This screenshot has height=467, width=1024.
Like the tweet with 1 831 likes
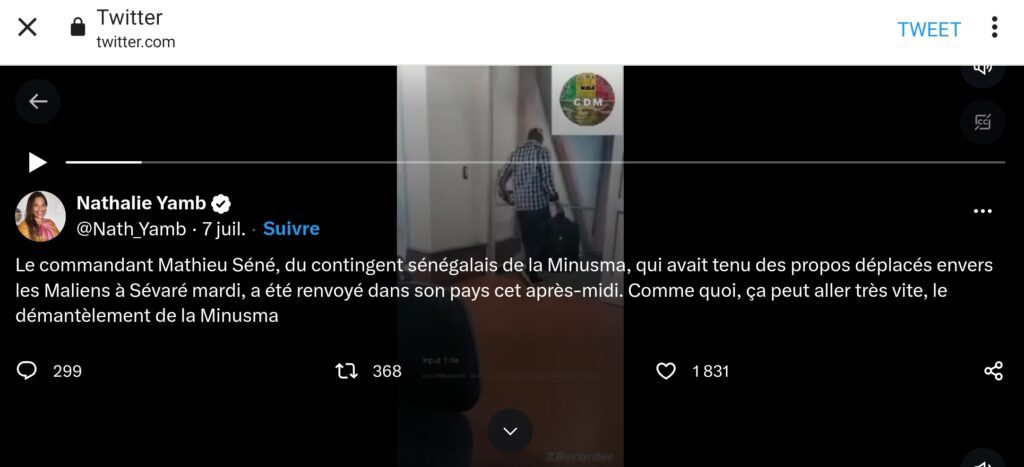(666, 371)
